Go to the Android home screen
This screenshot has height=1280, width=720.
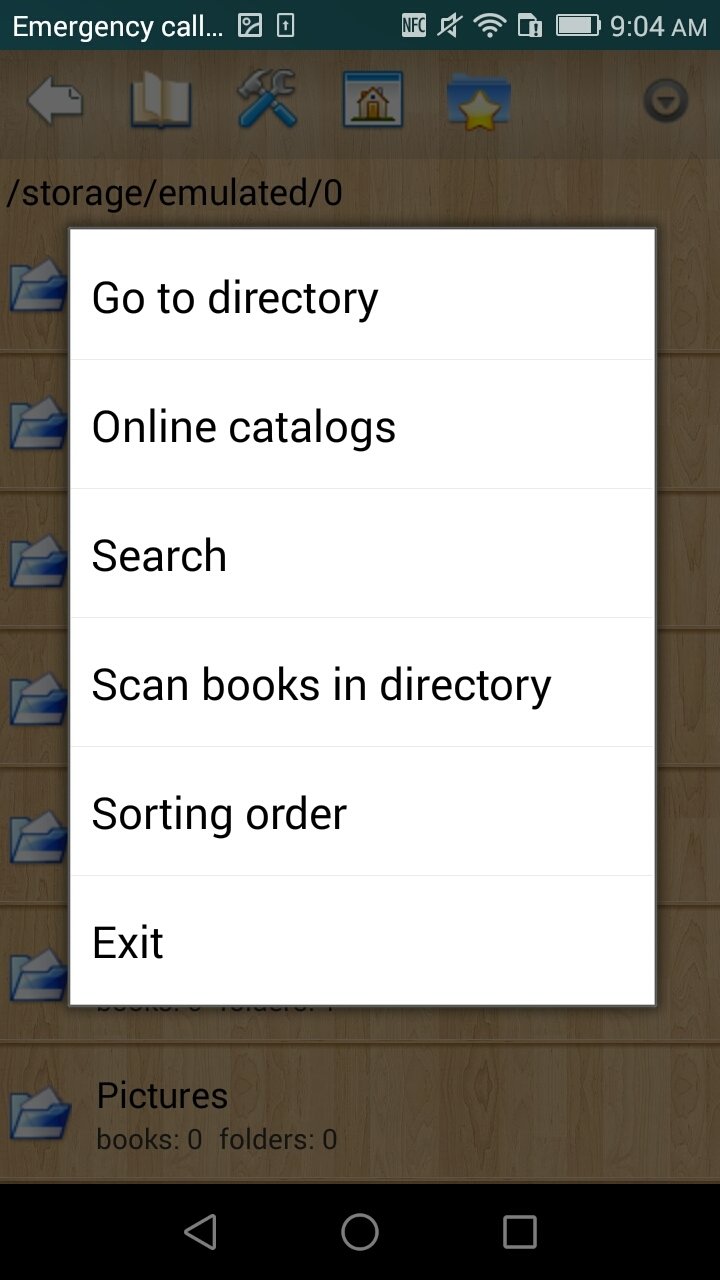[360, 1232]
